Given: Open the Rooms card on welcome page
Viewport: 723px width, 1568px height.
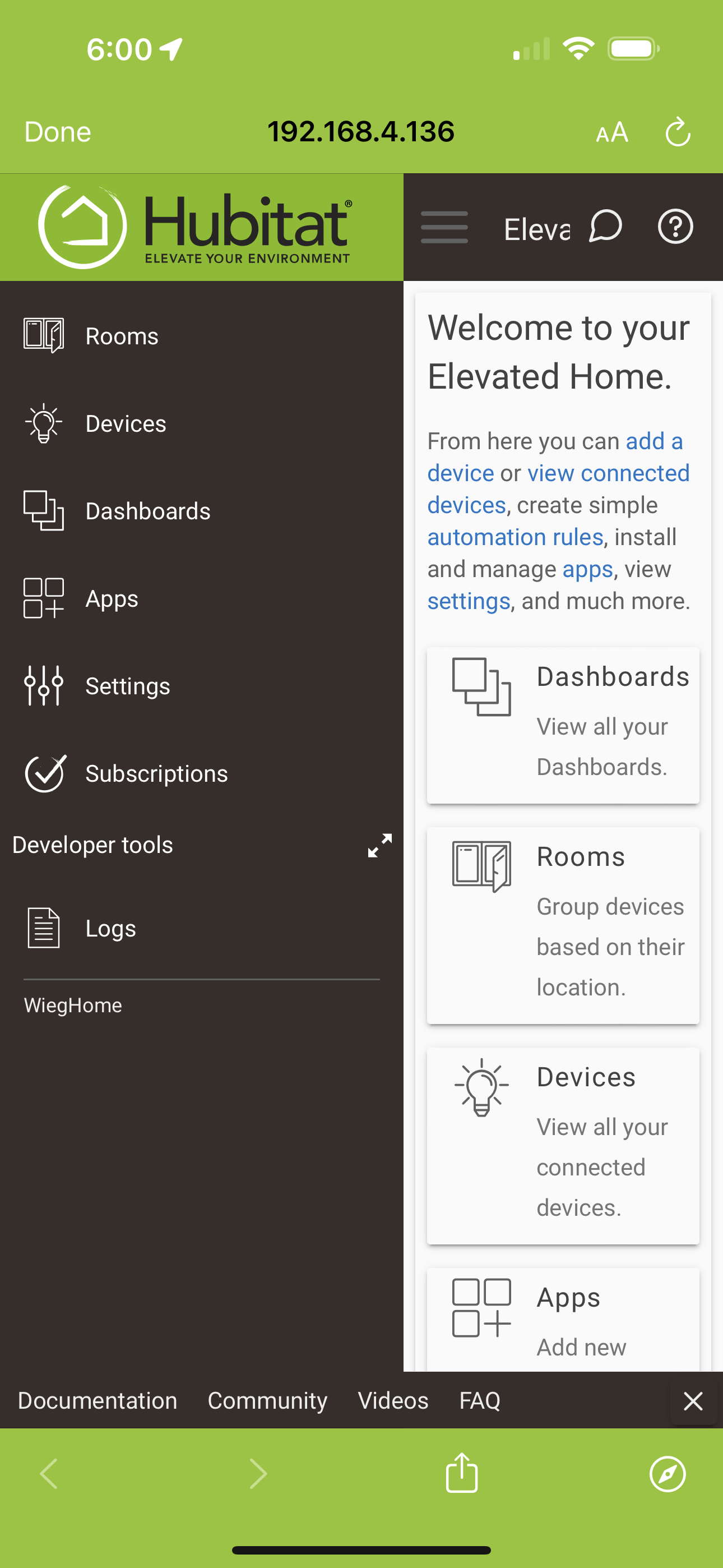Looking at the screenshot, I should tap(563, 925).
